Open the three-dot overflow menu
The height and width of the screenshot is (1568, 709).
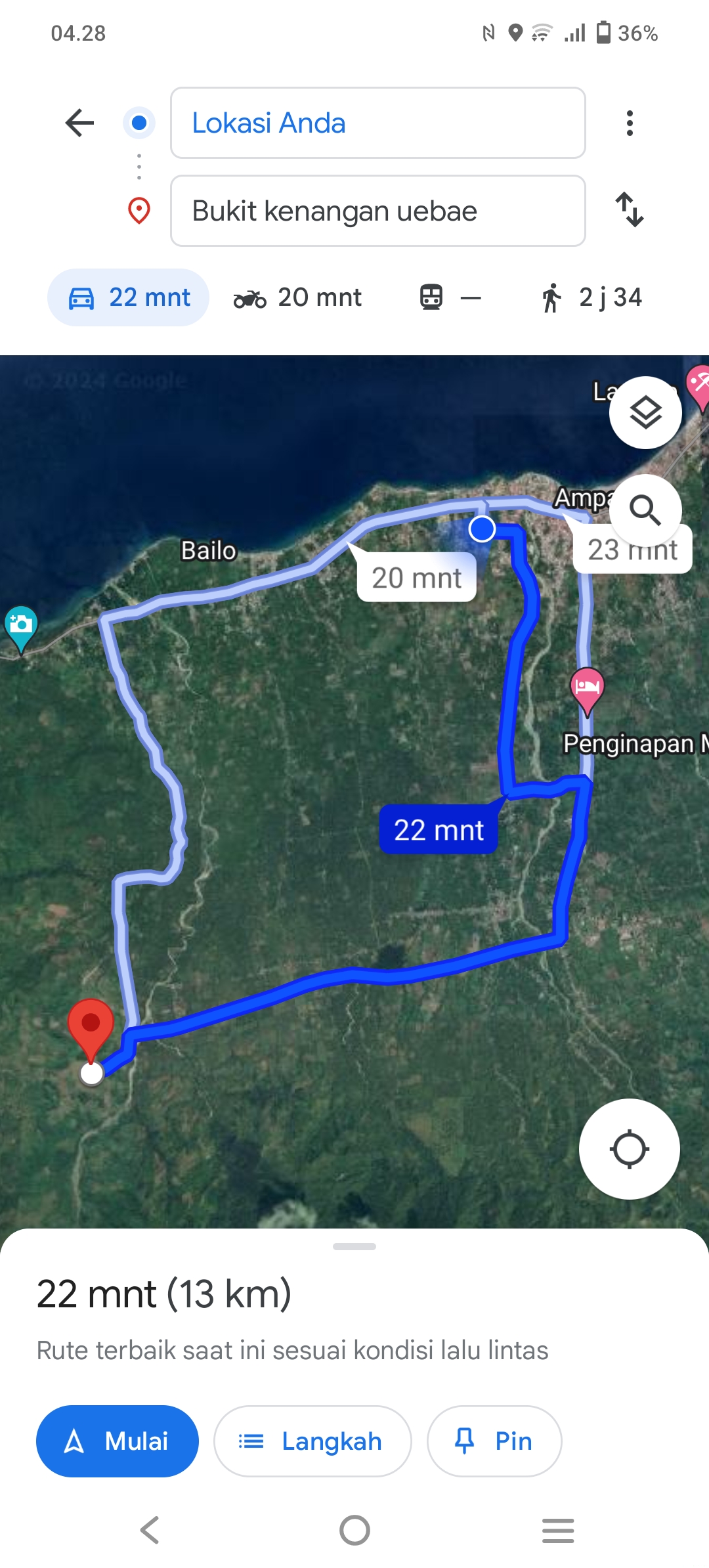pos(630,123)
